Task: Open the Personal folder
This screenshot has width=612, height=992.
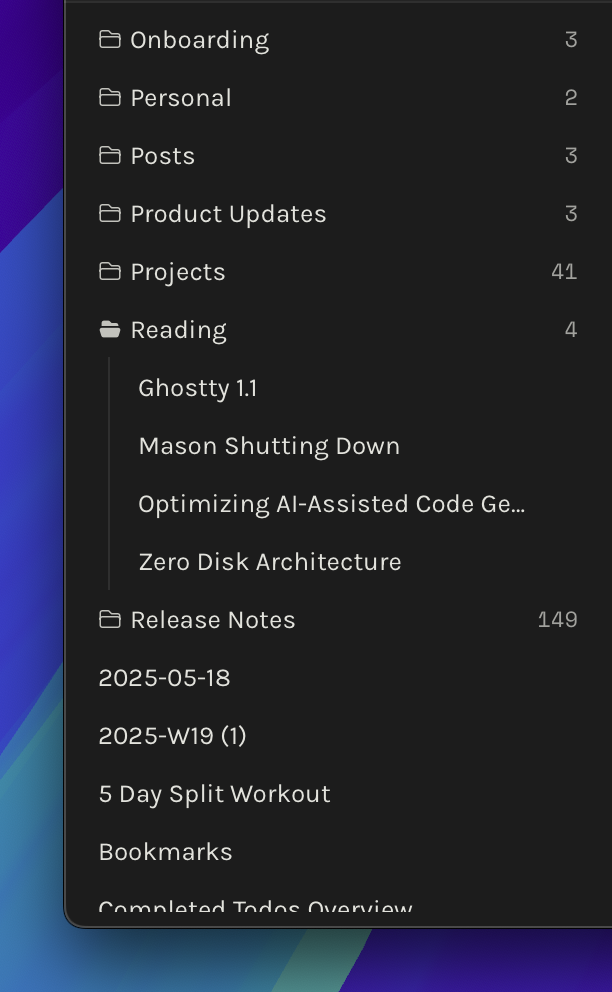Action: tap(338, 98)
